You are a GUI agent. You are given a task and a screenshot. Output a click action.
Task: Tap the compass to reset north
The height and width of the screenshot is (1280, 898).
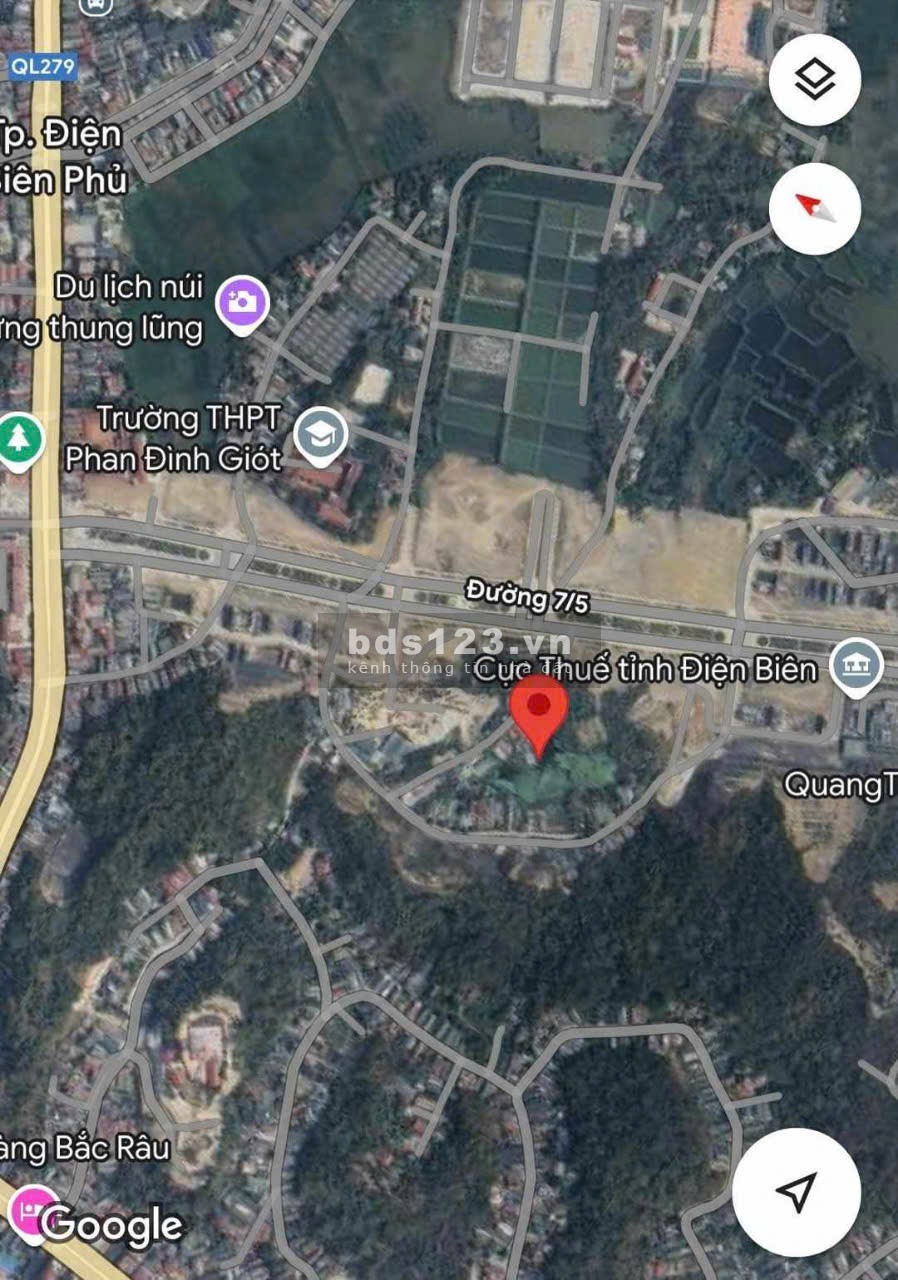[x=815, y=208]
